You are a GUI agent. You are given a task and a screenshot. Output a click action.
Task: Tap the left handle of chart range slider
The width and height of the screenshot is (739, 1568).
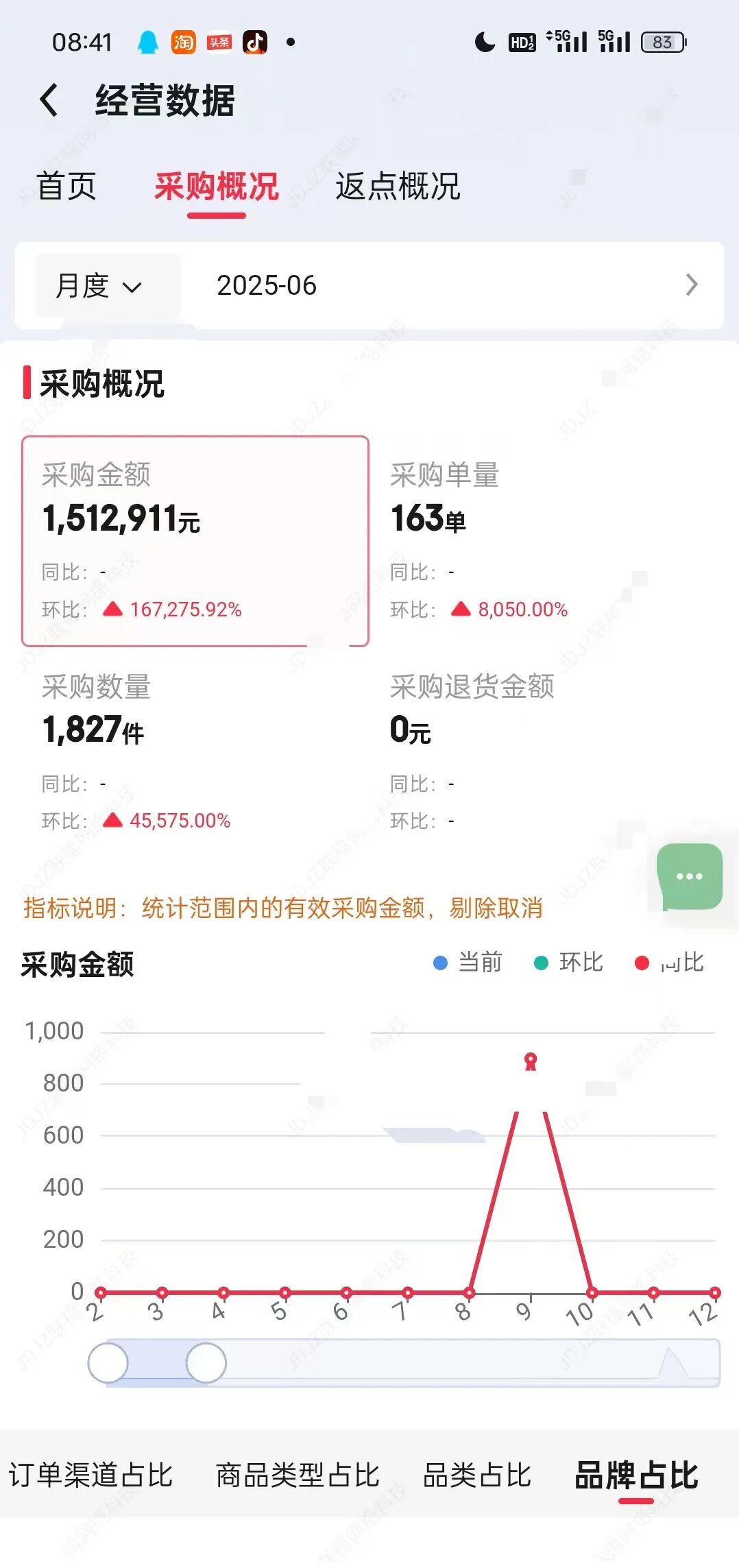(108, 1363)
